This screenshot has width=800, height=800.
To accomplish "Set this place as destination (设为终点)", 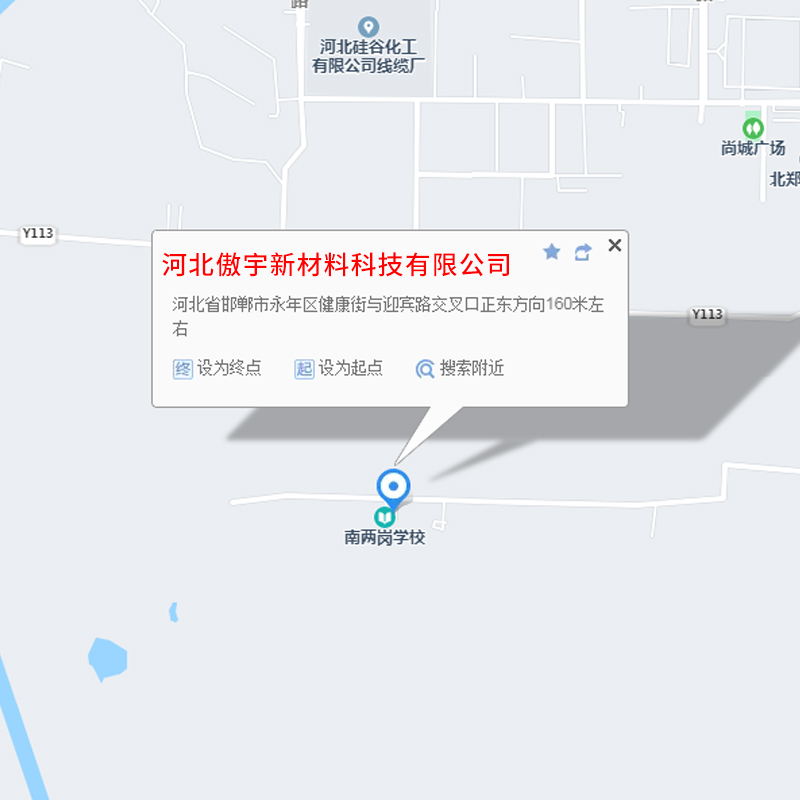I will click(x=218, y=368).
